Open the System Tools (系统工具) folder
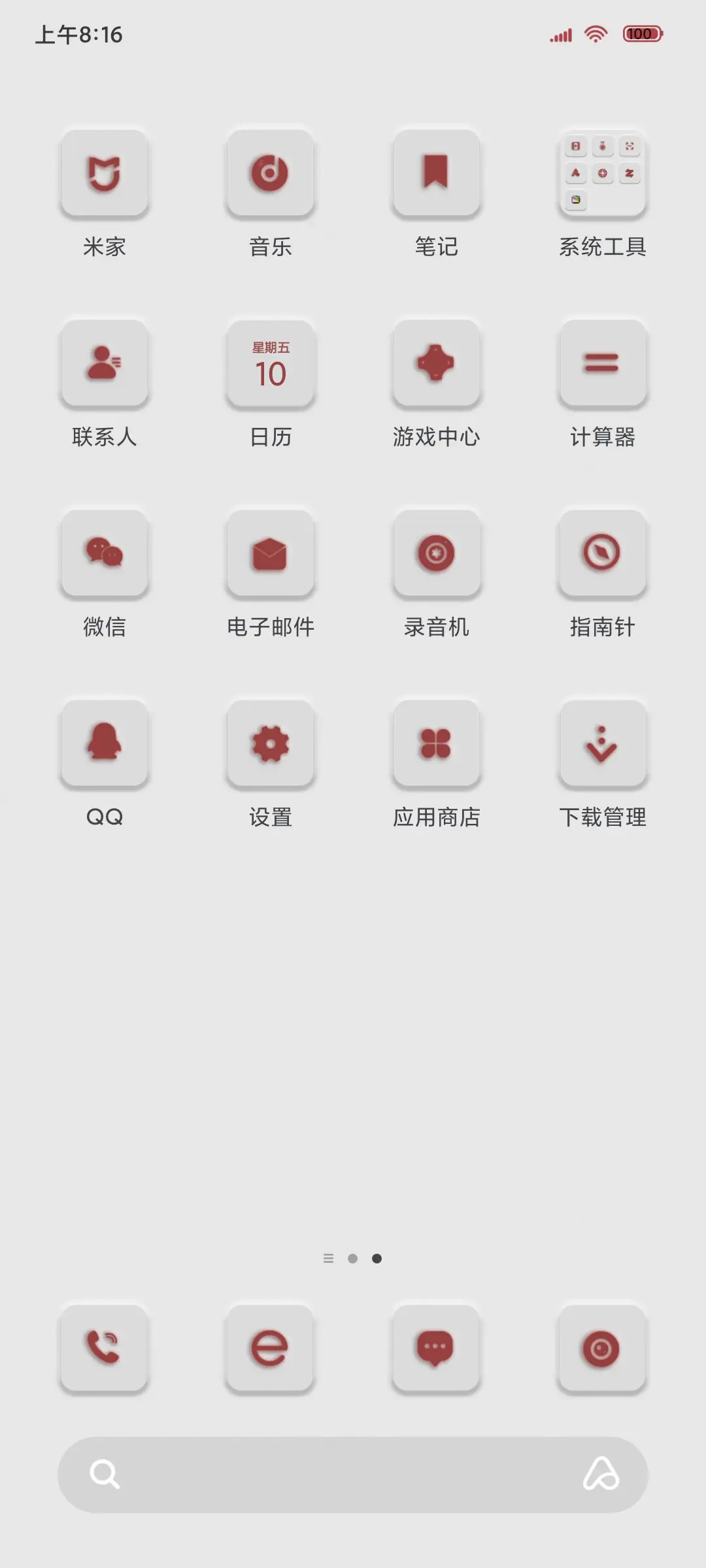The image size is (706, 1568). pos(601,174)
